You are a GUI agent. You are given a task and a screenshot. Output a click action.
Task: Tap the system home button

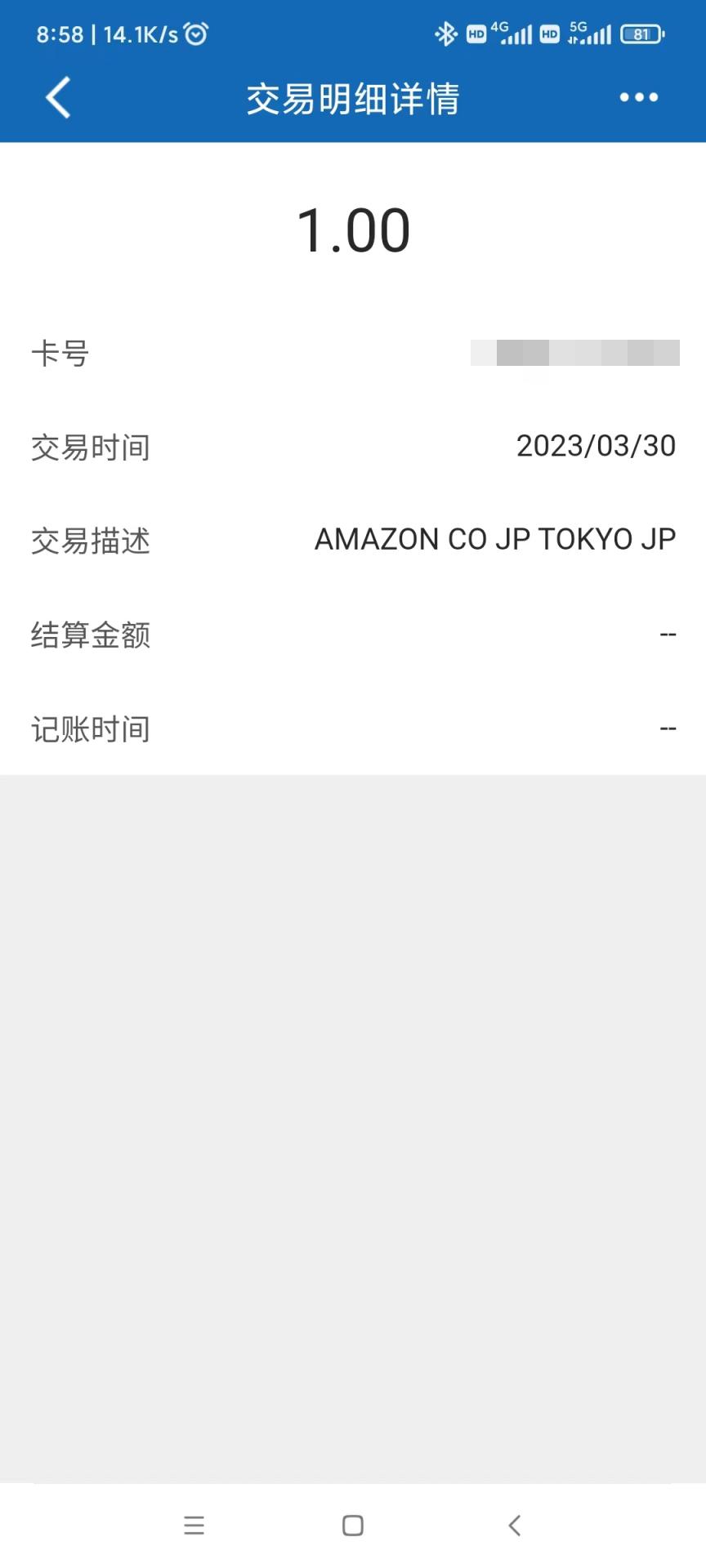coord(353,1526)
